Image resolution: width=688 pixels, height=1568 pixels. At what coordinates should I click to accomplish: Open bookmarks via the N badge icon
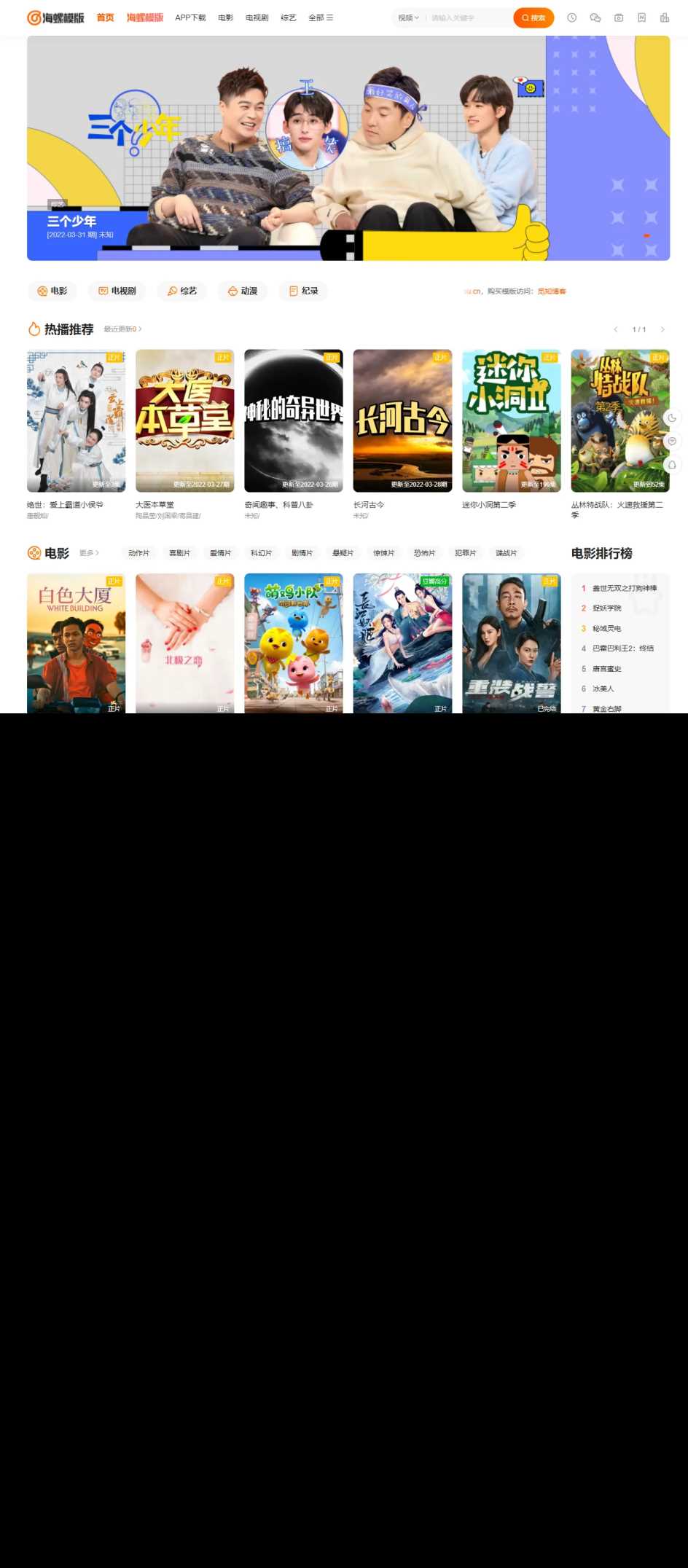(642, 17)
